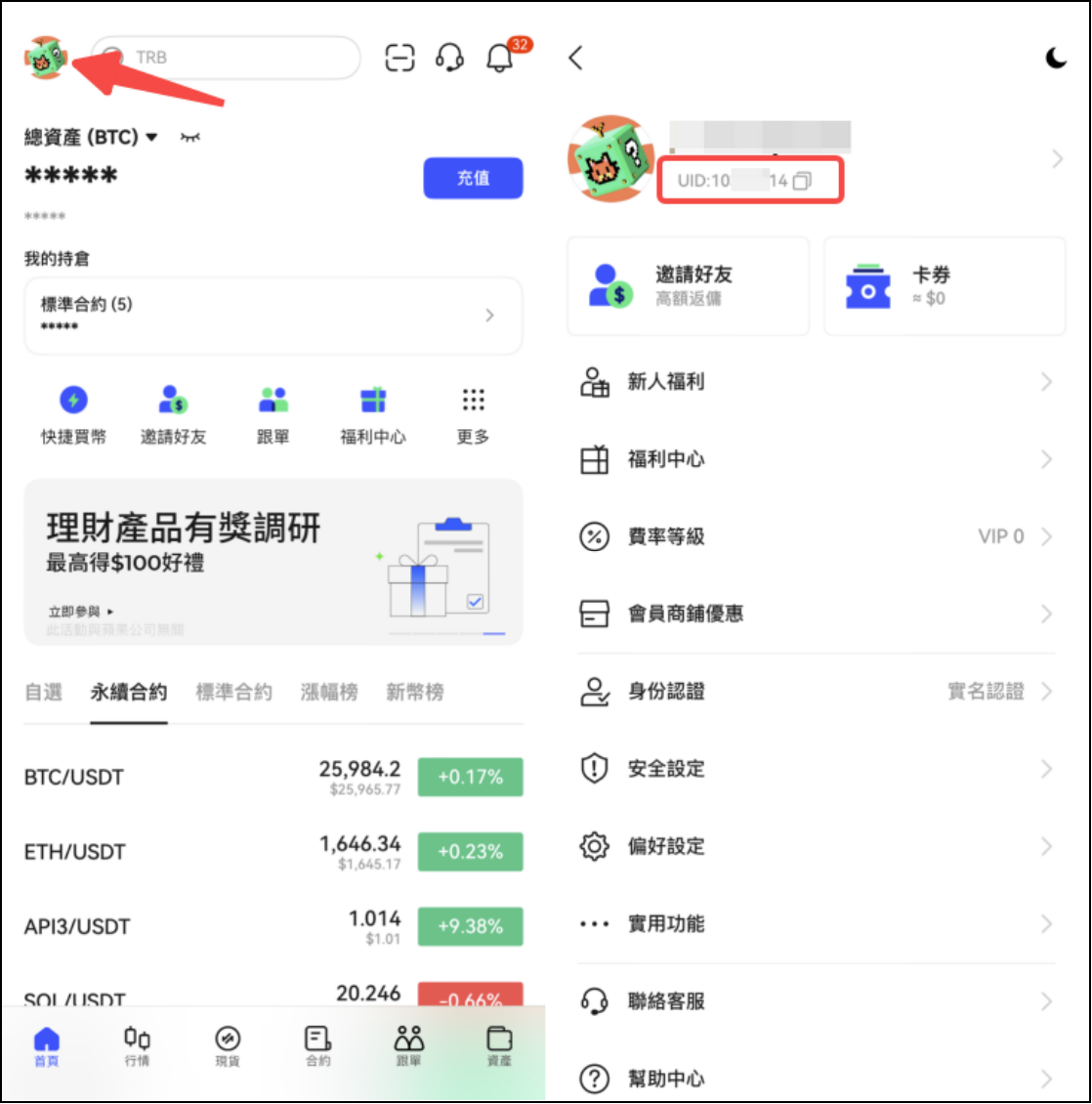
Task: Open the BTC/USDT market row
Action: pyautogui.click(x=273, y=778)
